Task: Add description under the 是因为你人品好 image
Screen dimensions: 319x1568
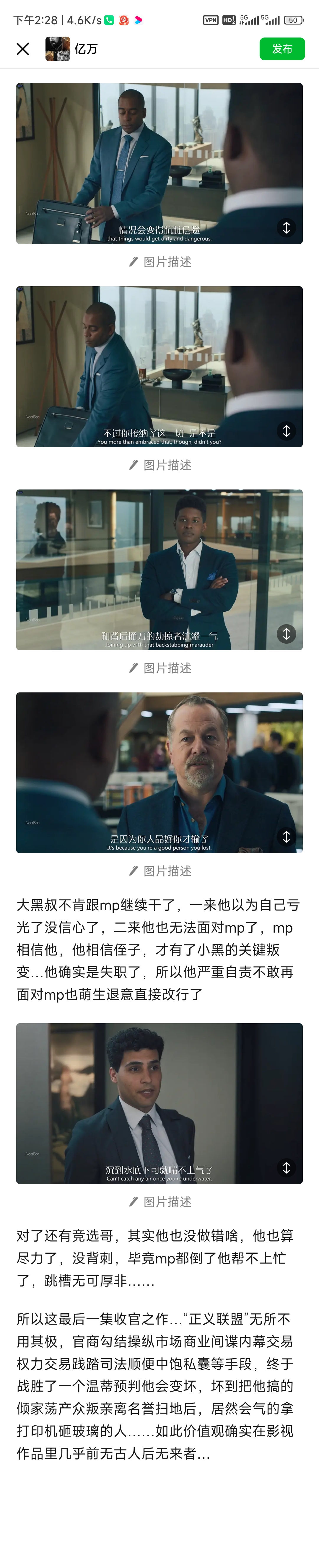Action: coord(160,871)
